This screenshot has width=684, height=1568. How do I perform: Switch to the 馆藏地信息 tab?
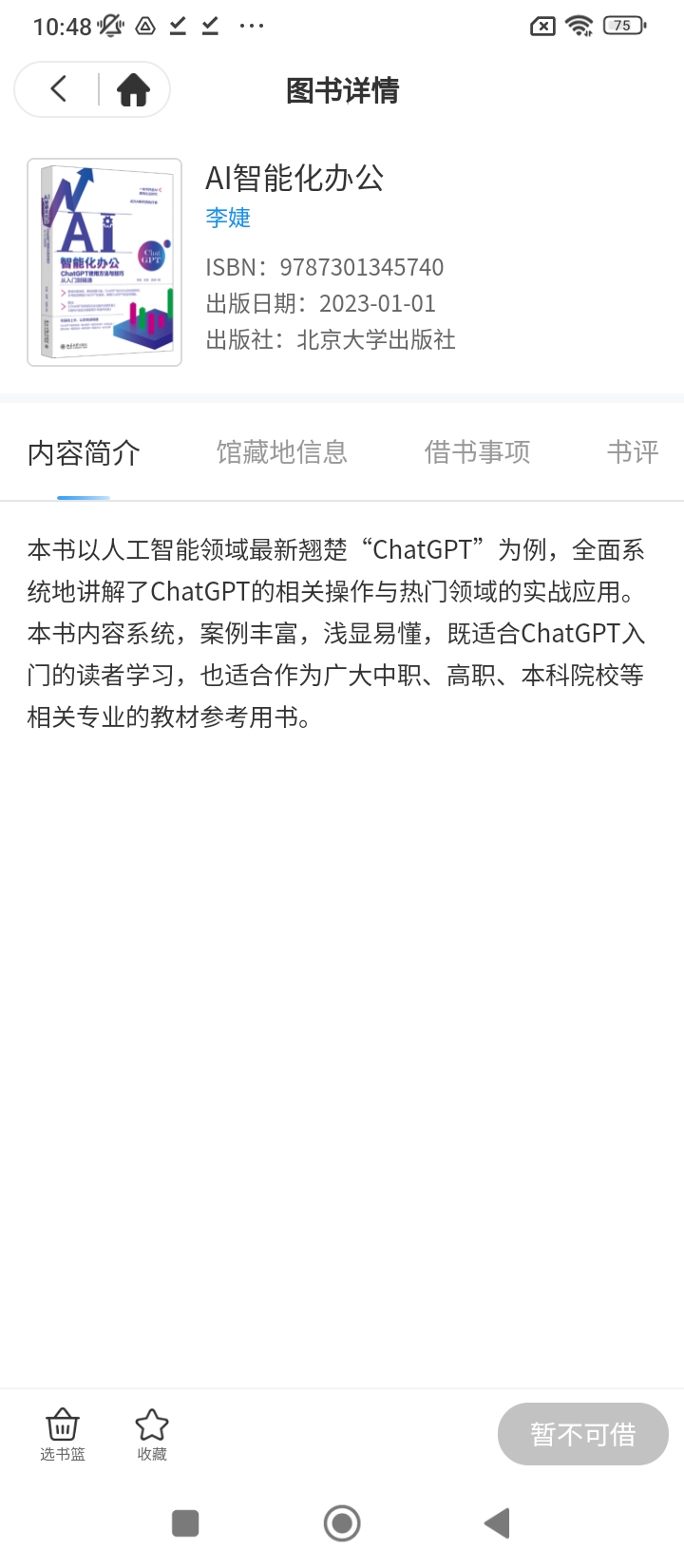click(x=281, y=452)
